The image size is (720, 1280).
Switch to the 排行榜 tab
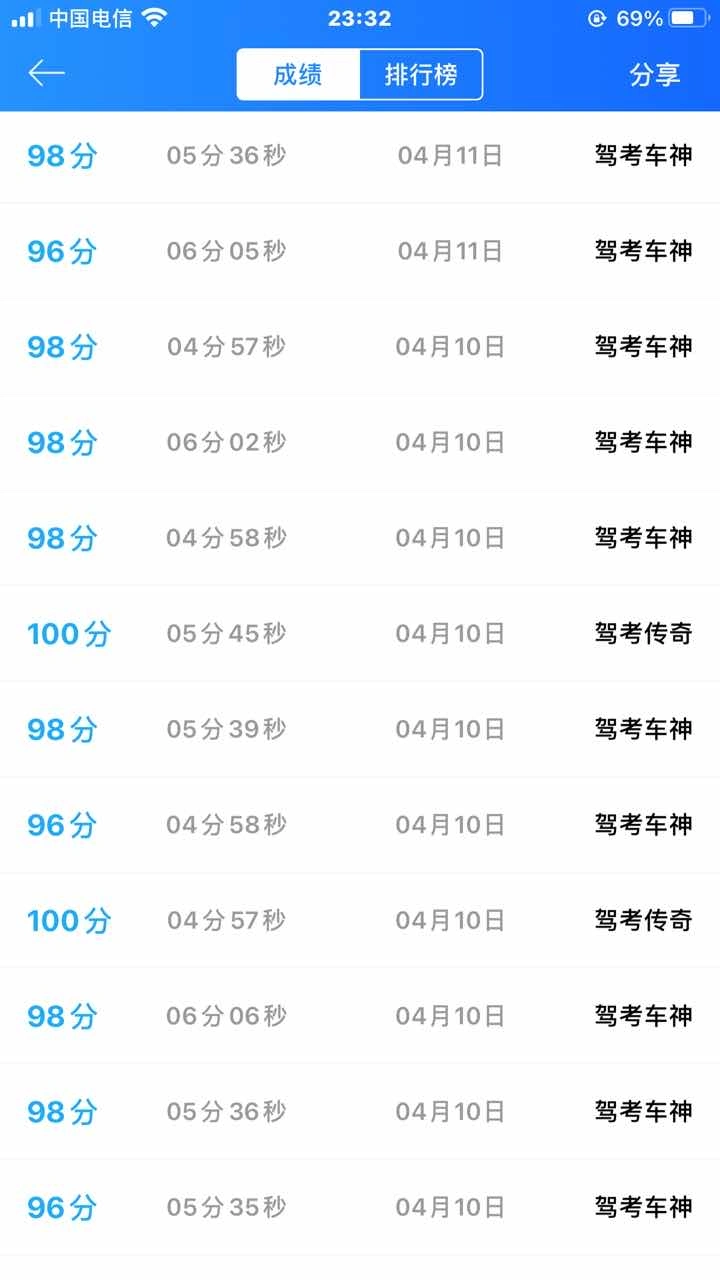pyautogui.click(x=421, y=74)
